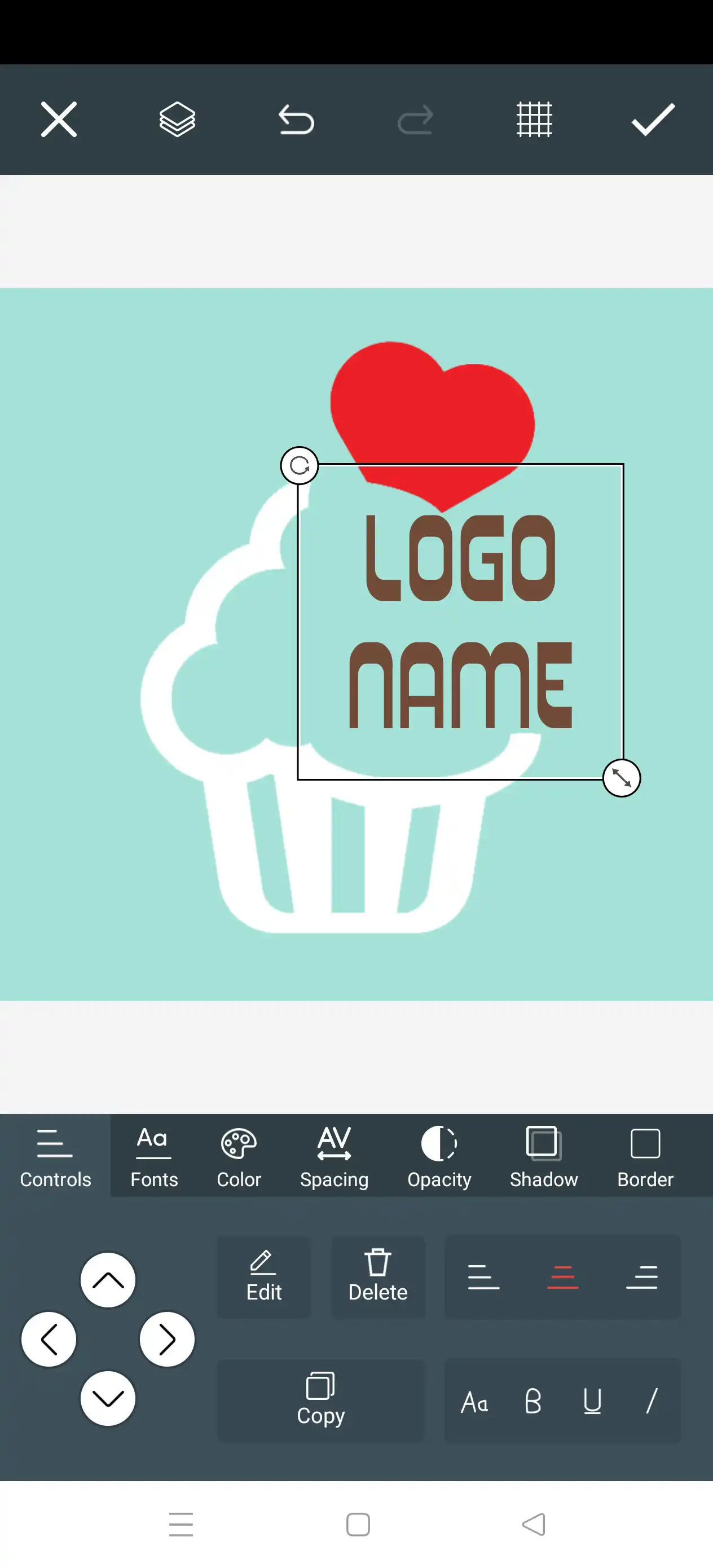Delete the selected text element
Screen dimensions: 713x1568
(377, 1277)
